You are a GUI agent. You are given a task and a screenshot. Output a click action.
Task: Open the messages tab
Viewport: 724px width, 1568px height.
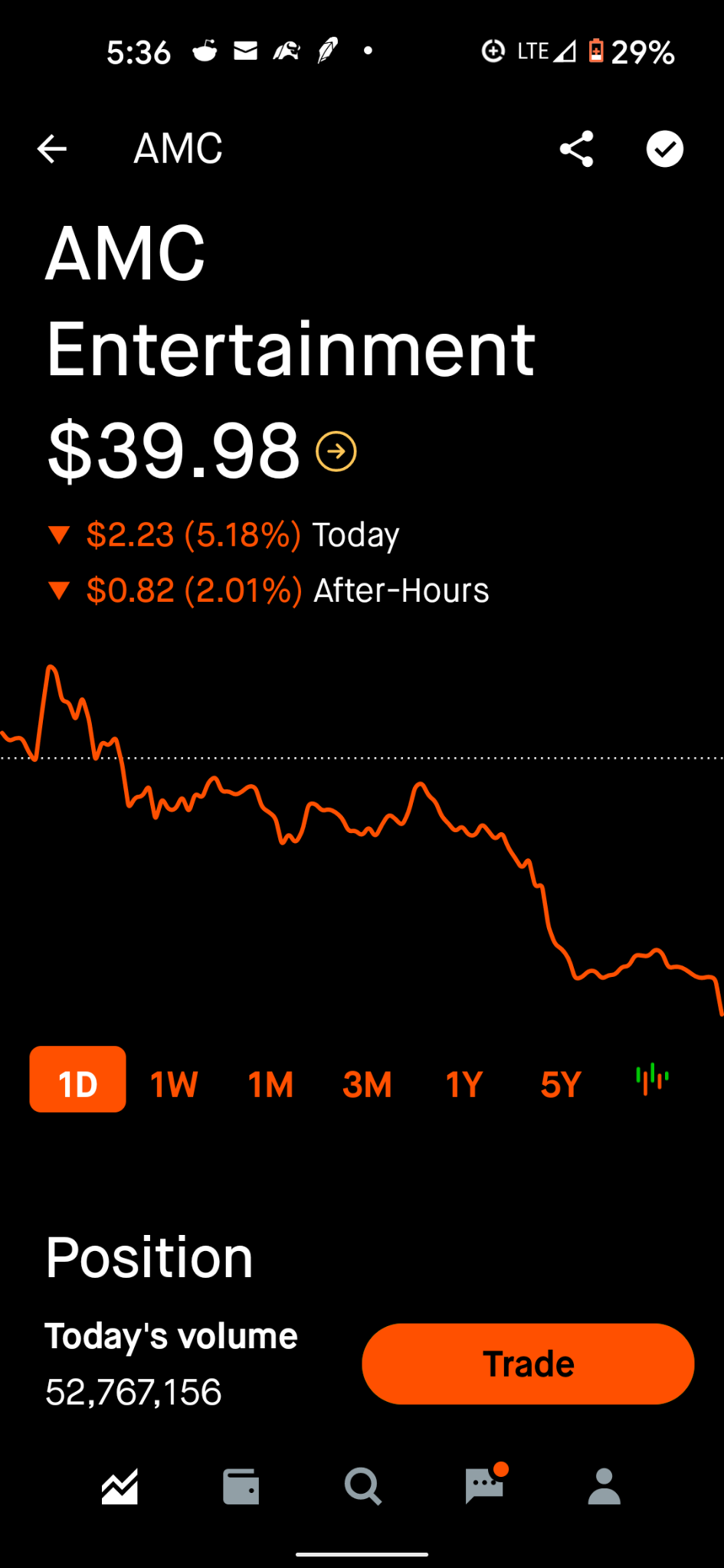(x=483, y=1487)
